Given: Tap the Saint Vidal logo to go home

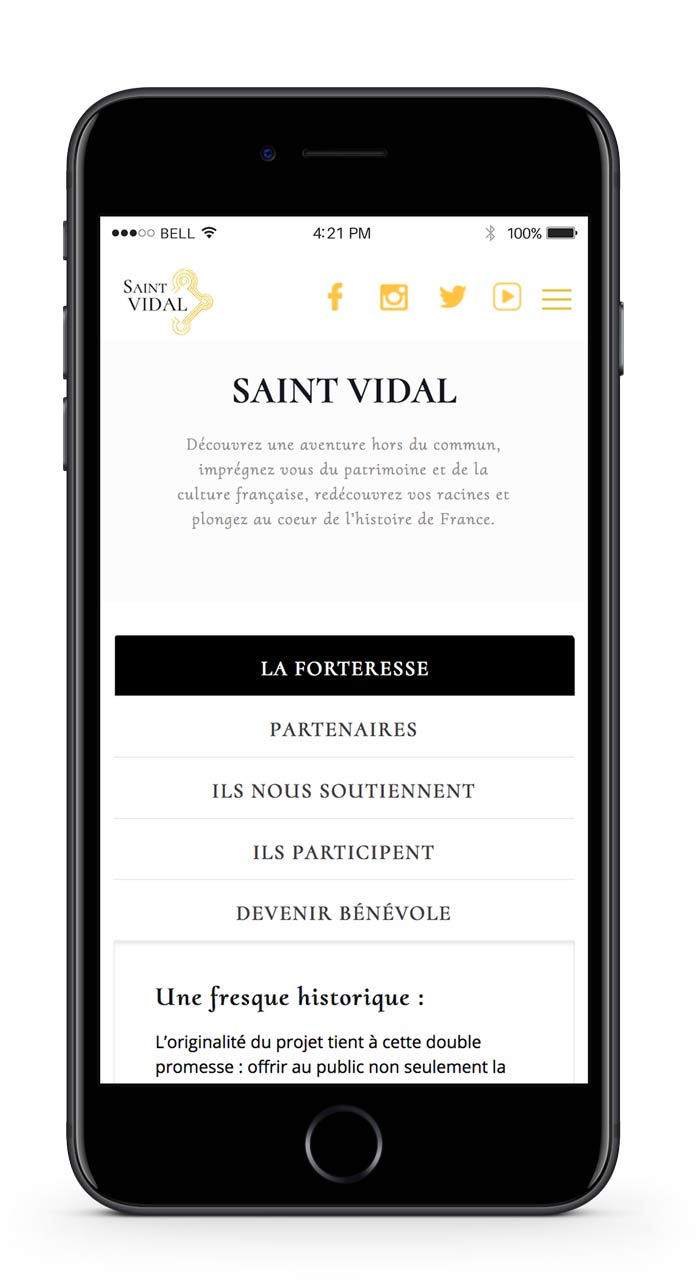Looking at the screenshot, I should coord(168,300).
